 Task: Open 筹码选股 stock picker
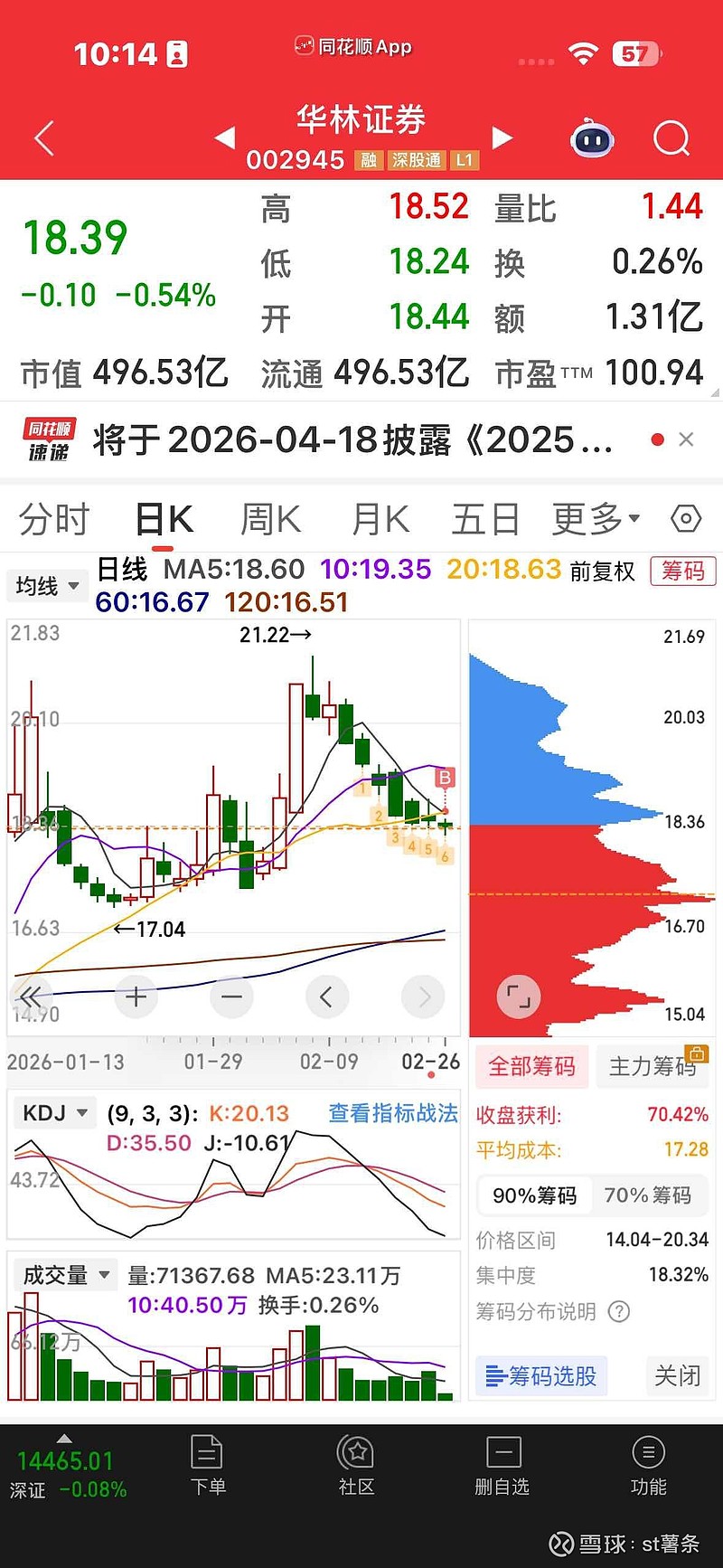coord(541,1376)
